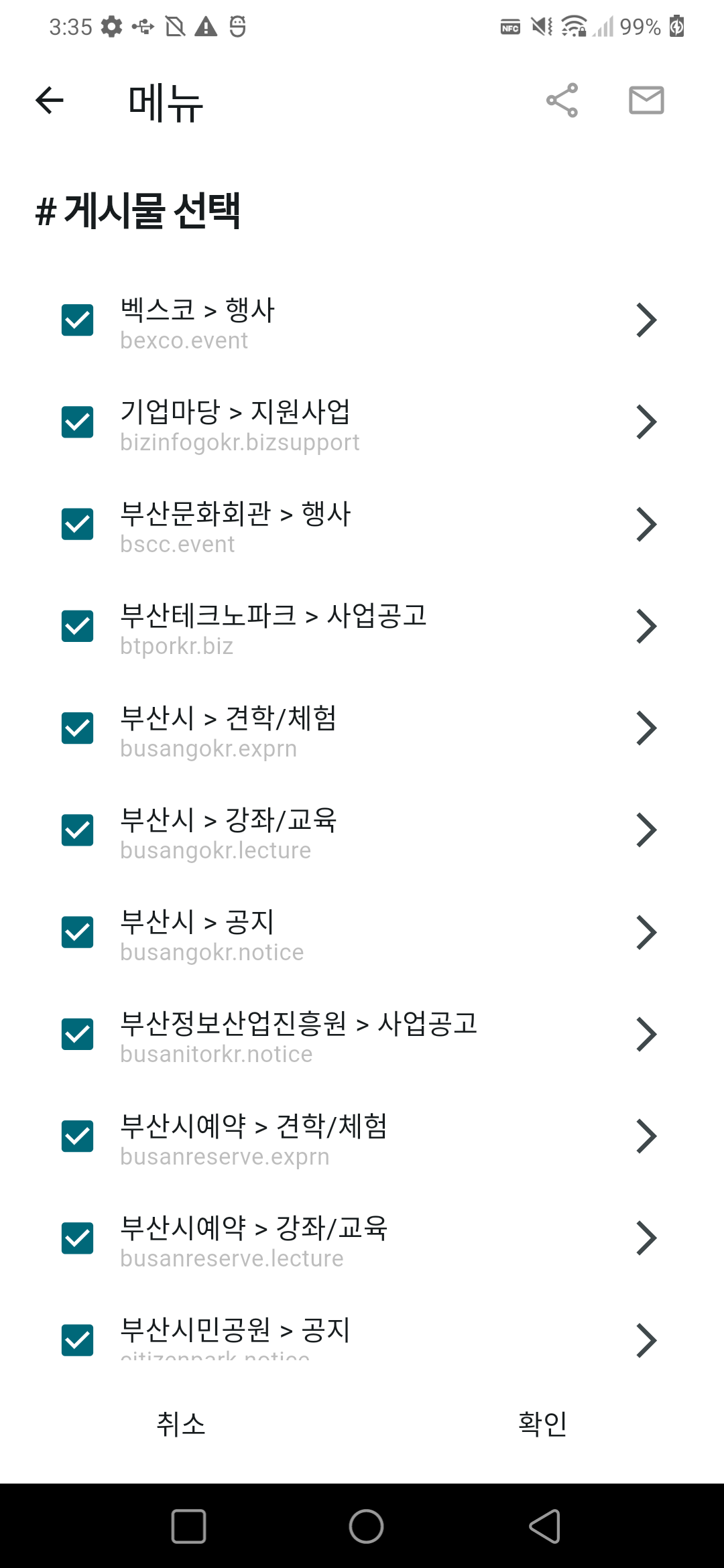The image size is (724, 1568).
Task: Open 기업마당 > 지원사업 details chevron
Action: click(x=646, y=422)
